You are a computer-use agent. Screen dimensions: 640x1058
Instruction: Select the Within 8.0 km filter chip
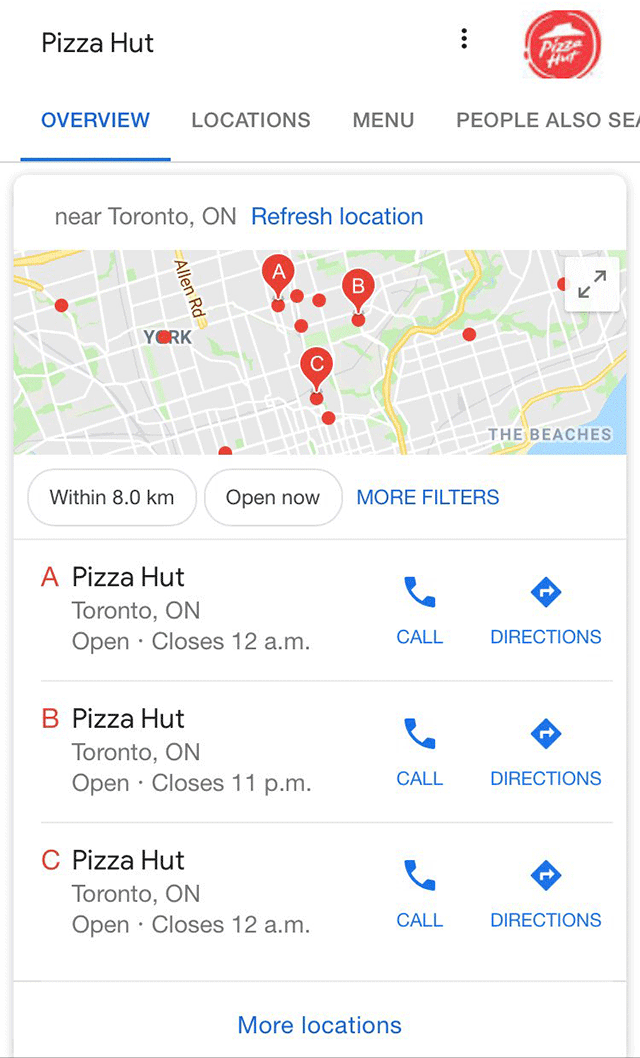112,497
